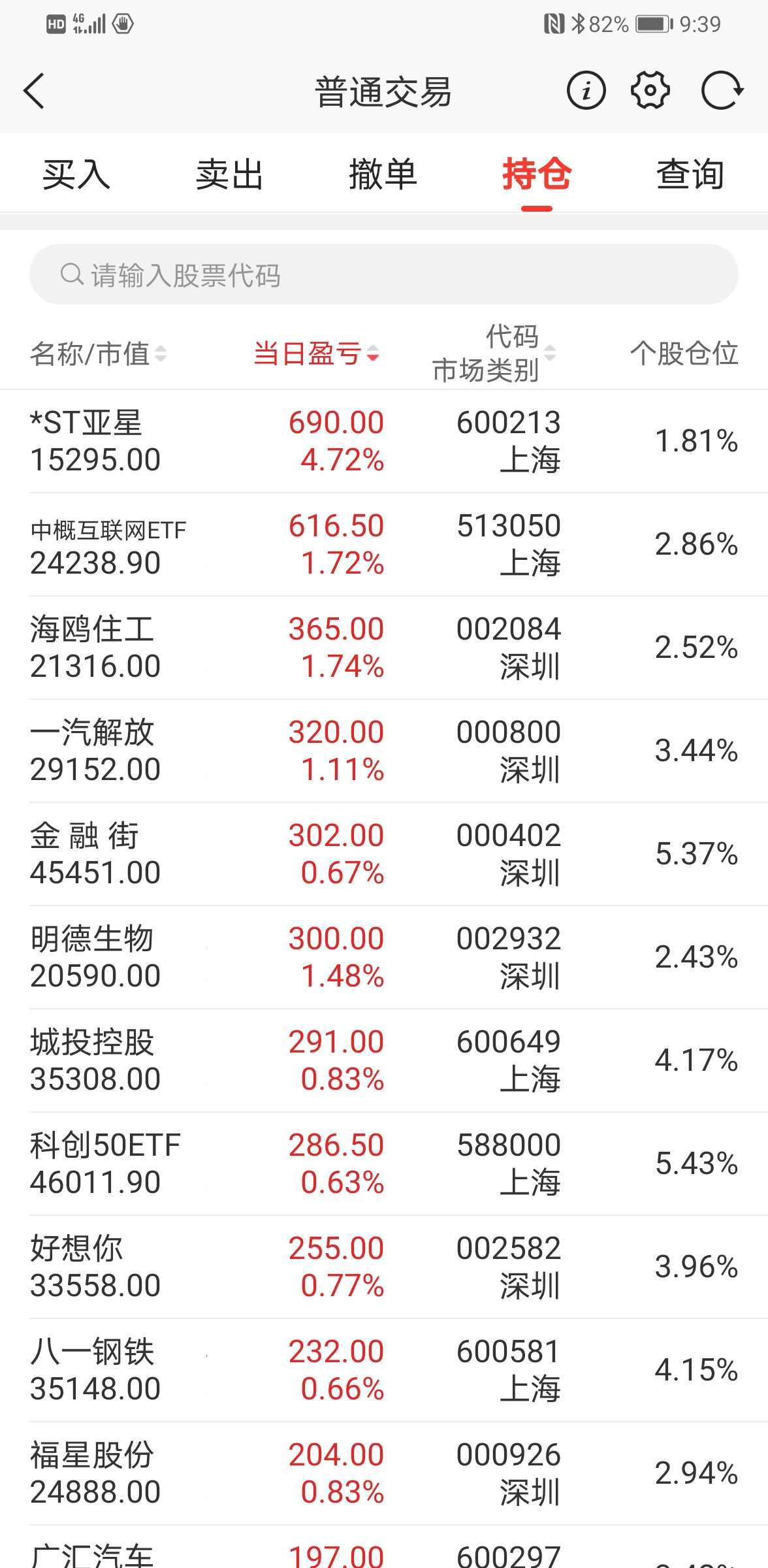
Task: View the 一汽解放 position
Action: (x=384, y=751)
